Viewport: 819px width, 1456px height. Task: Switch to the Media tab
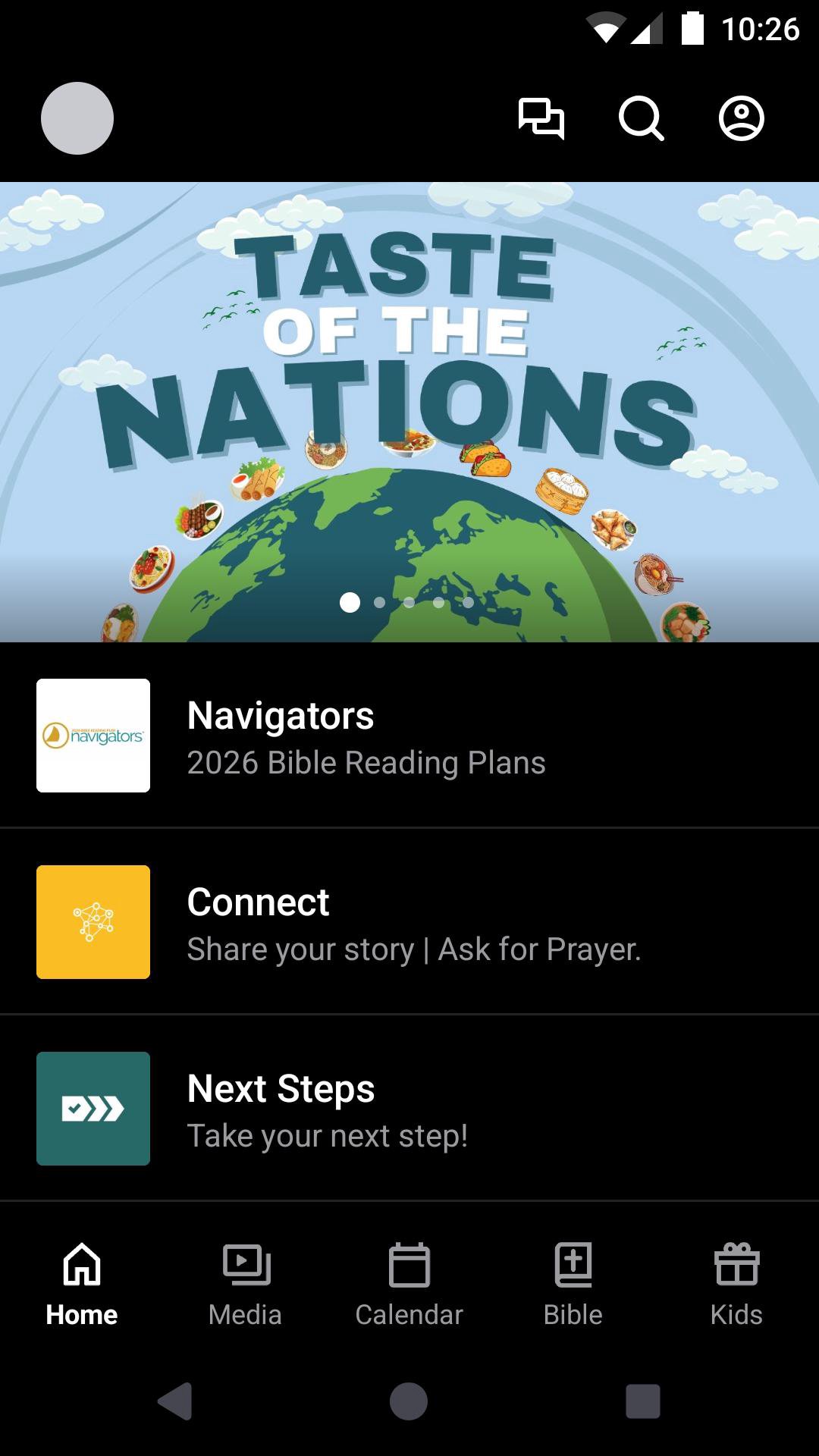pyautogui.click(x=245, y=1283)
